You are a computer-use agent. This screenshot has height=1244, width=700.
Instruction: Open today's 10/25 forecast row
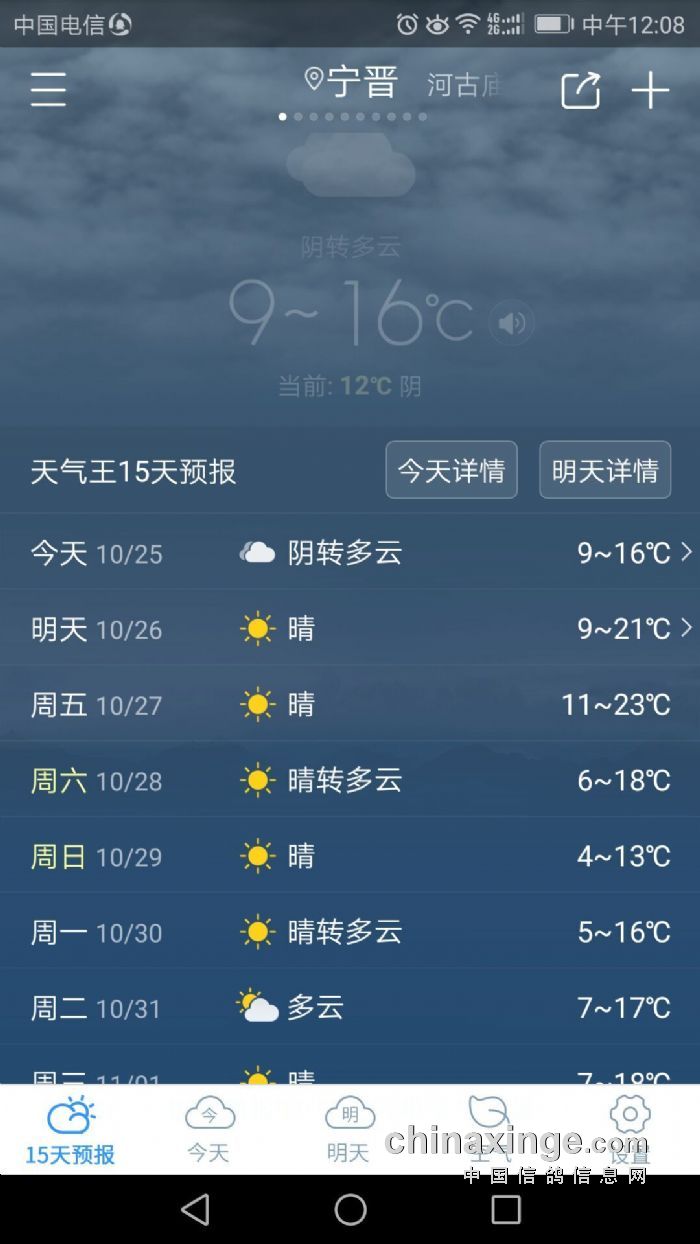tap(350, 552)
